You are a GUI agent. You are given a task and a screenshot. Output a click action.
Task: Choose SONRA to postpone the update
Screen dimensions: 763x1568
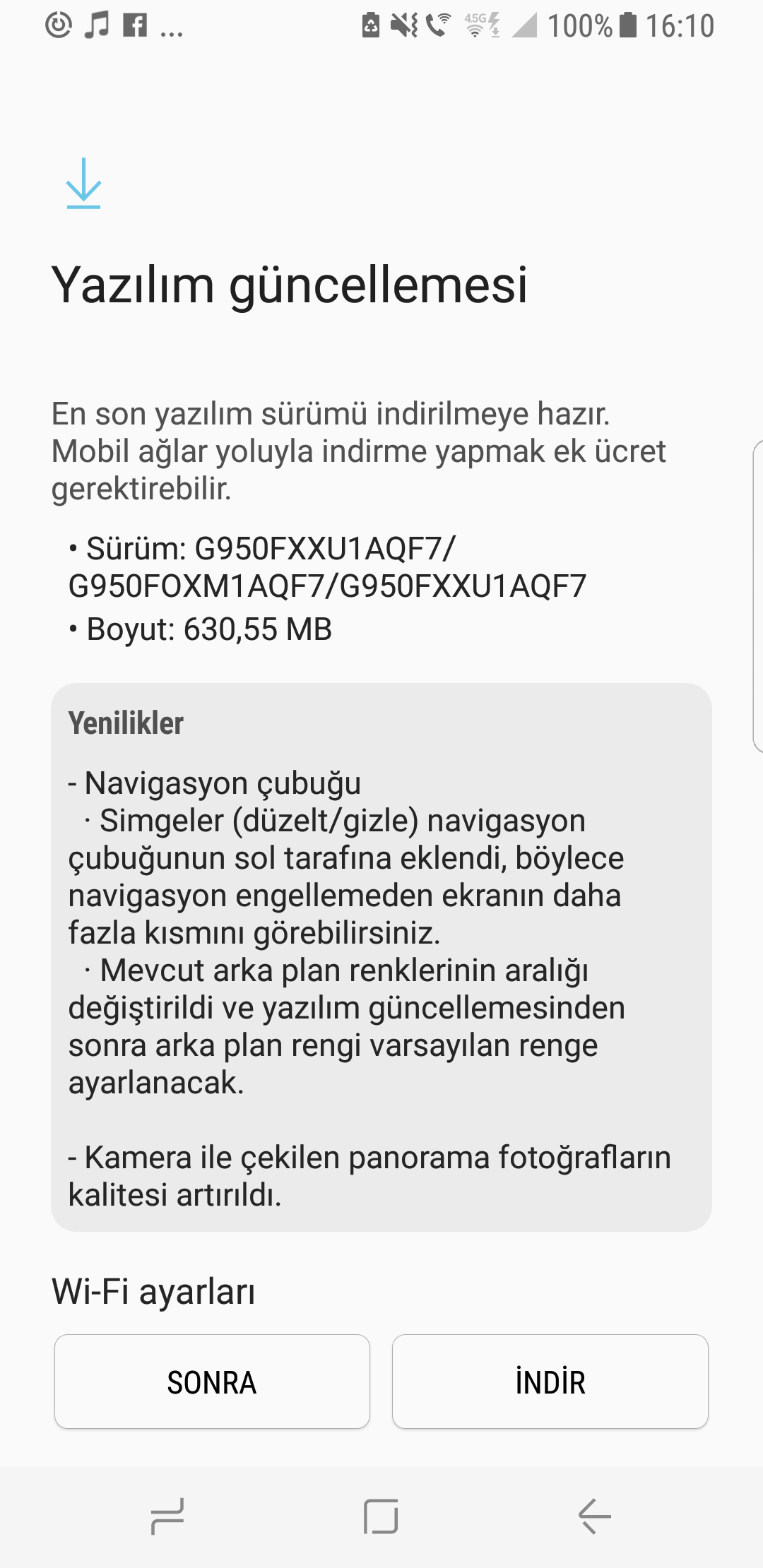(x=212, y=1382)
